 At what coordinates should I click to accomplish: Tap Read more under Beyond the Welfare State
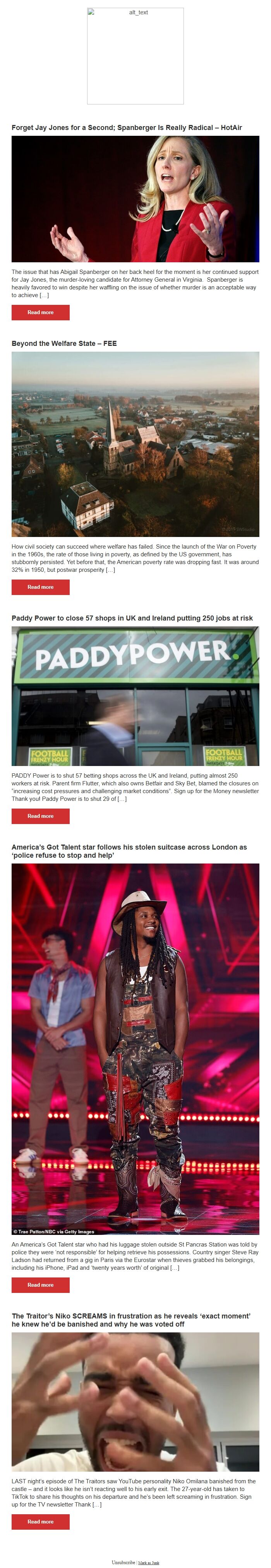40,587
